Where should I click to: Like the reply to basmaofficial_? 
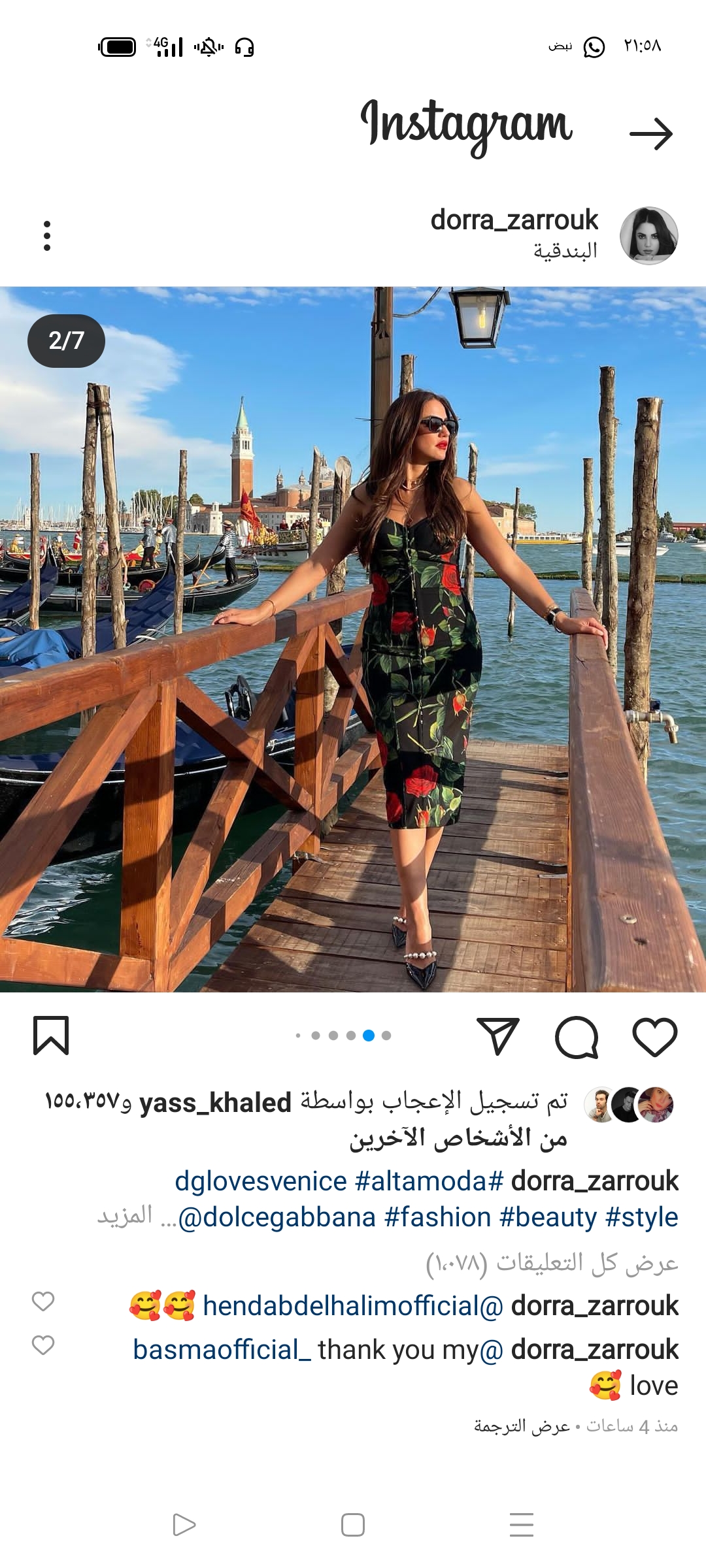point(43,1345)
